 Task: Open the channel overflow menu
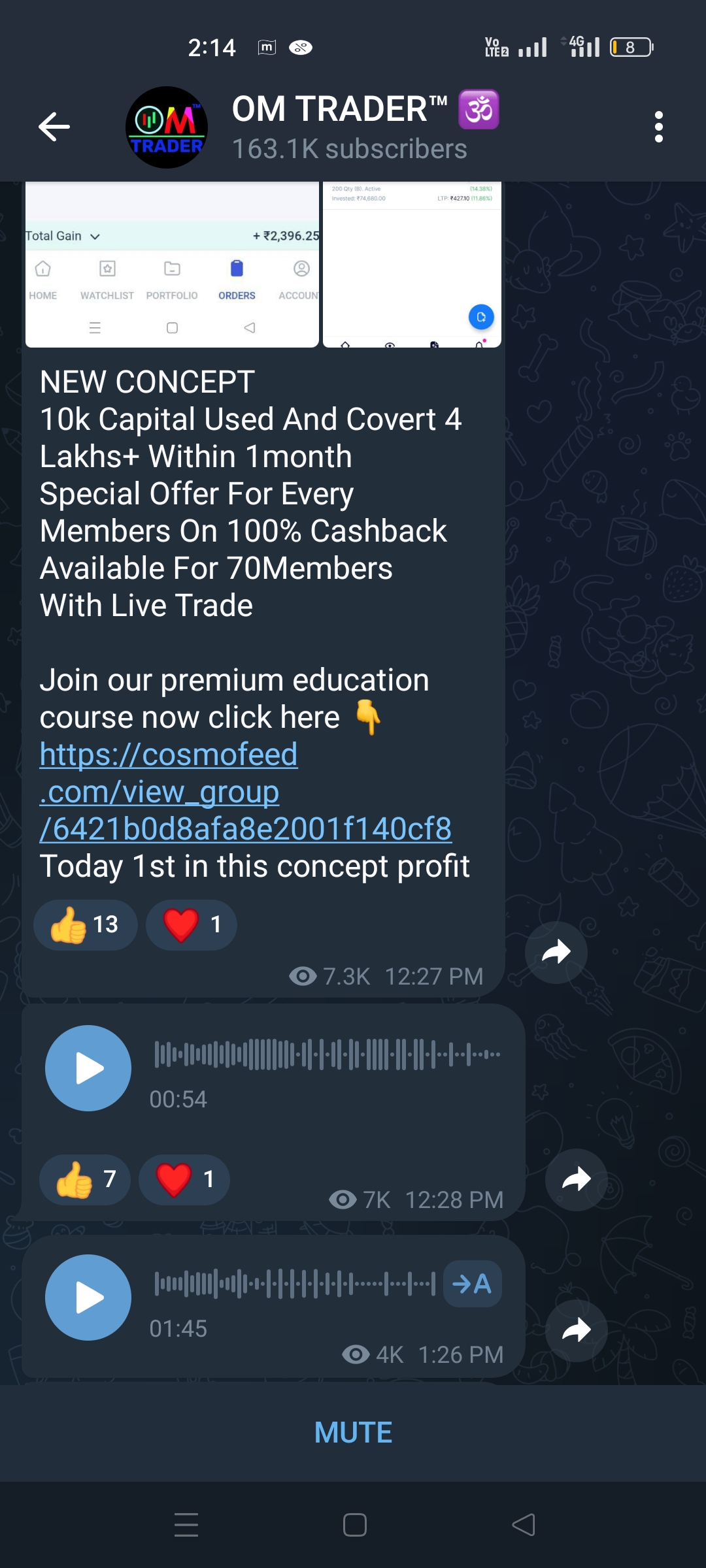tap(658, 127)
